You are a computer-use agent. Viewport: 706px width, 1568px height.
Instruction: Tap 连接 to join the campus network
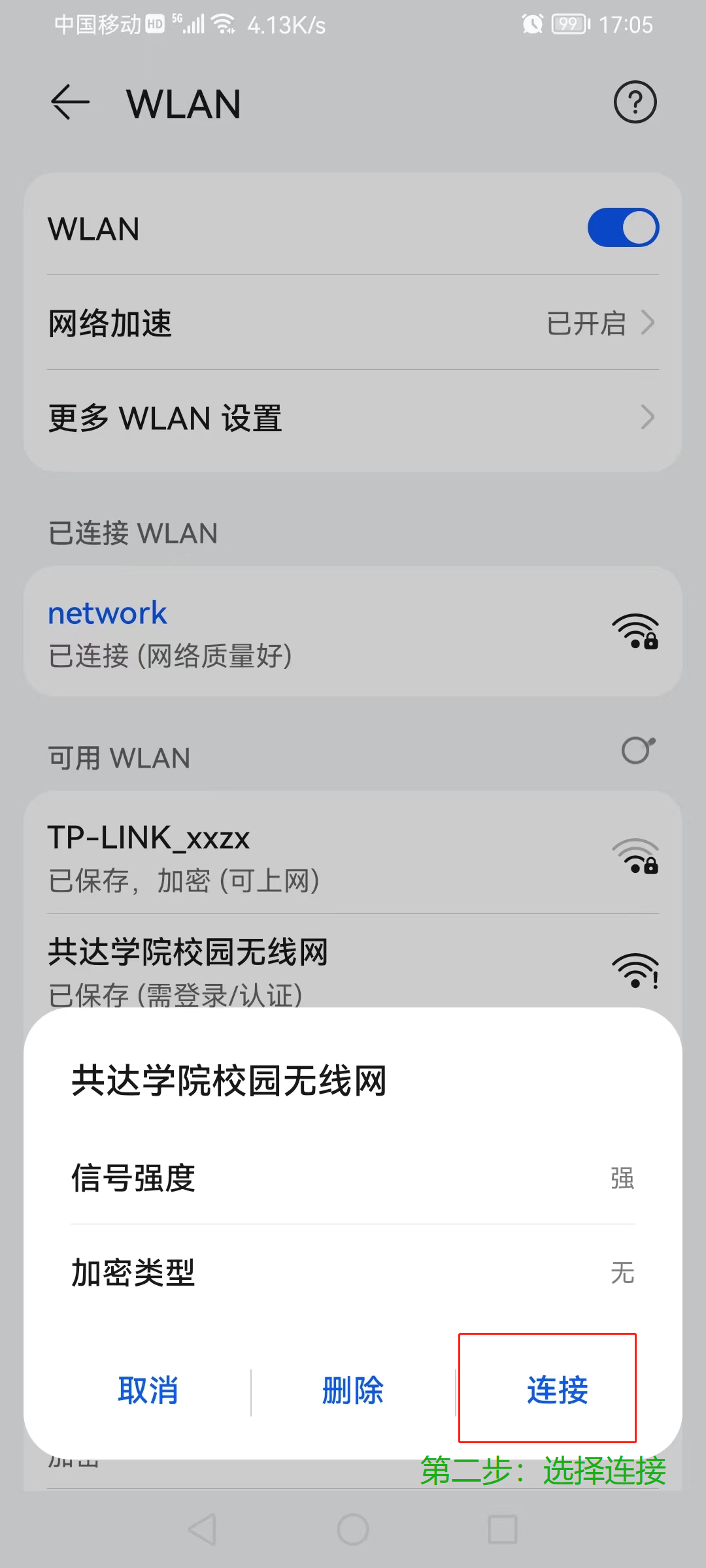[557, 1390]
